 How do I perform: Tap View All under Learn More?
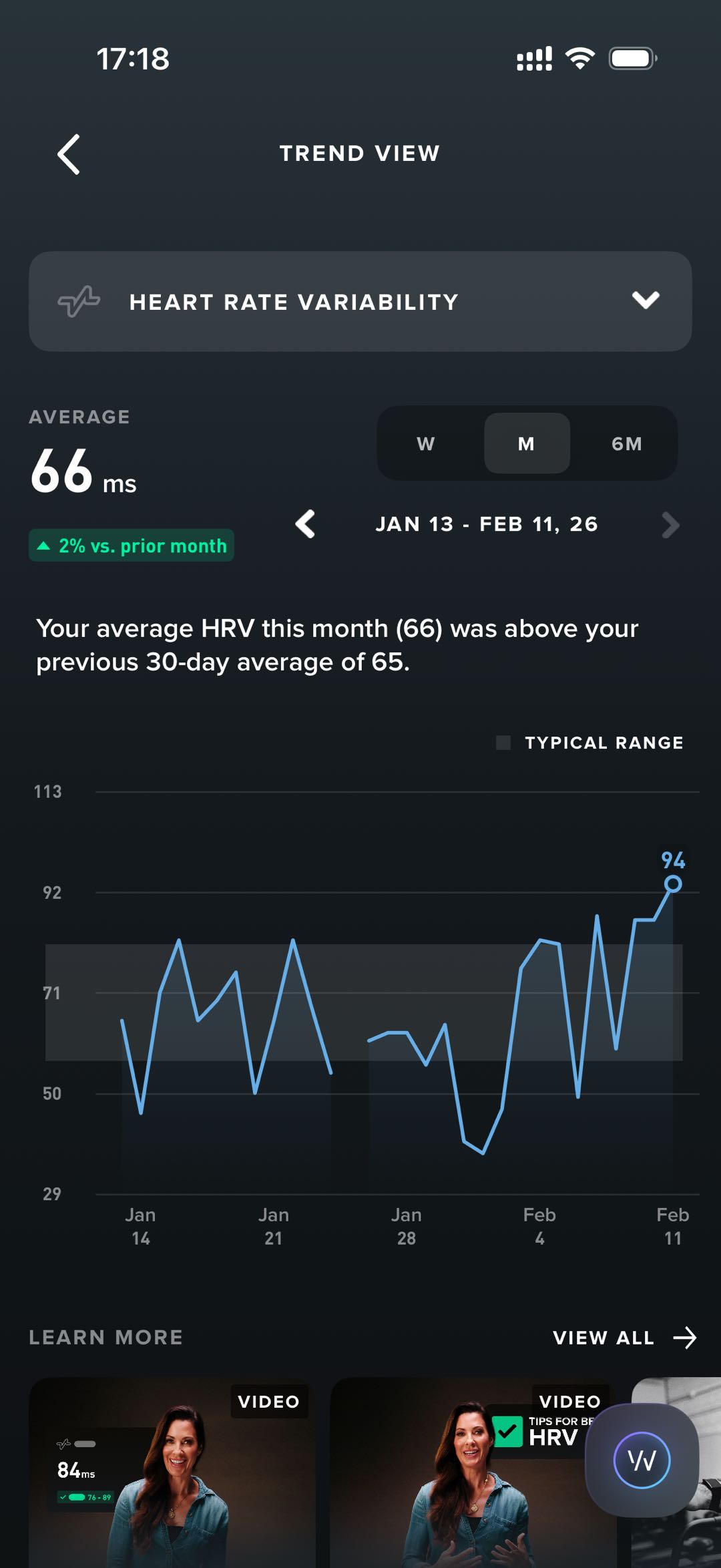tap(624, 1338)
